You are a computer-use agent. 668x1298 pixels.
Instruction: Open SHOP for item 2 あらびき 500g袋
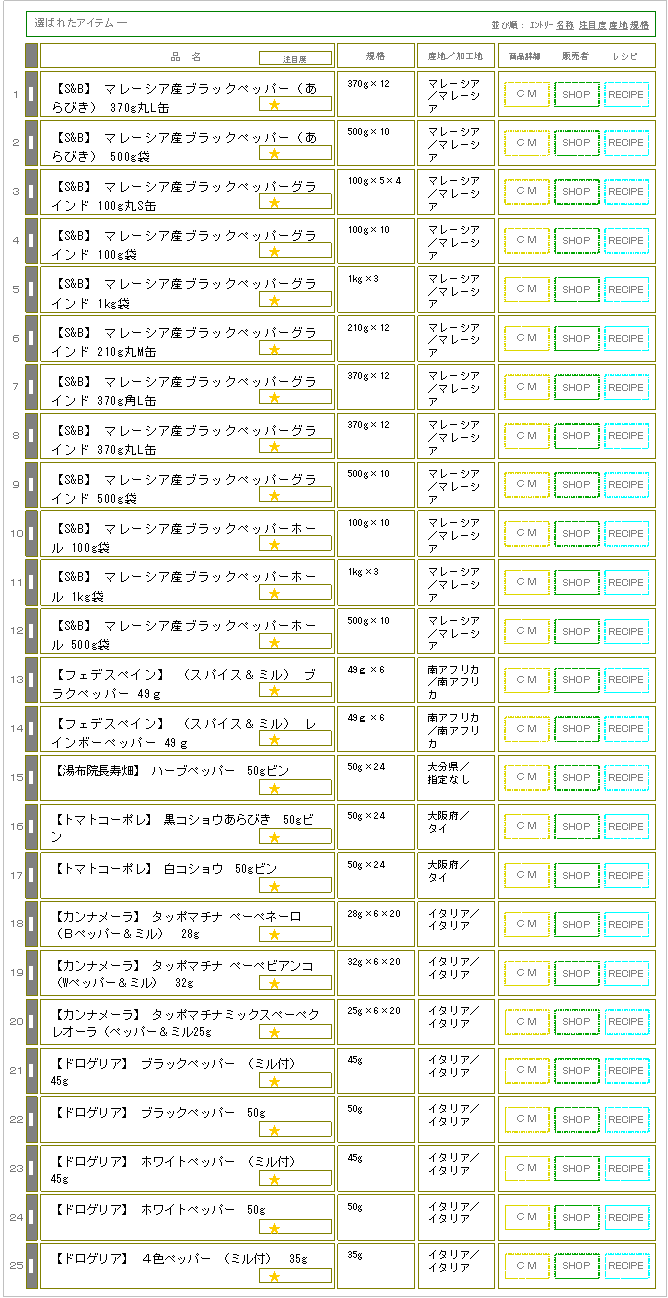coord(576,143)
